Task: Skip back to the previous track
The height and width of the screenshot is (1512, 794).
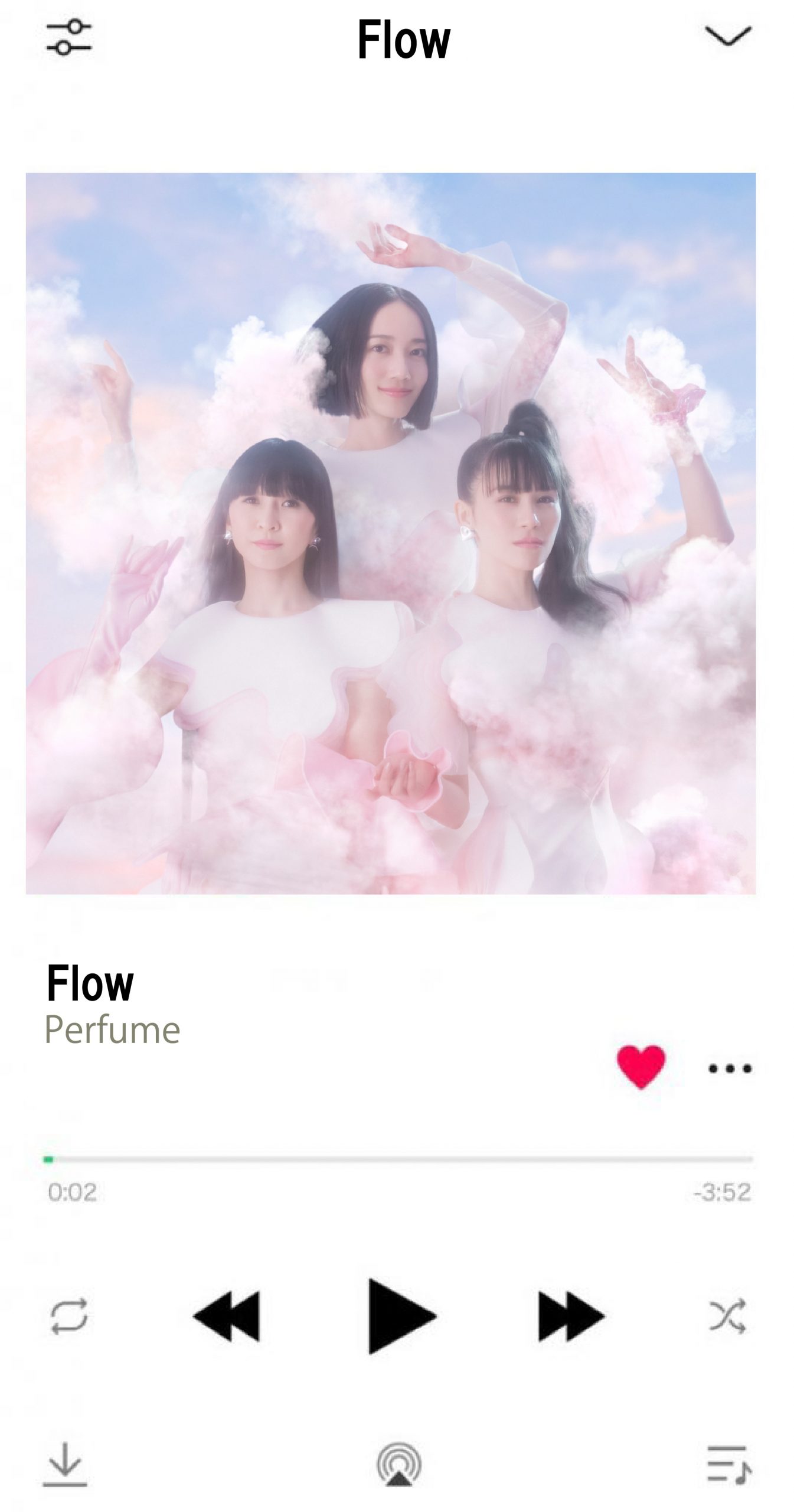Action: tap(227, 1316)
